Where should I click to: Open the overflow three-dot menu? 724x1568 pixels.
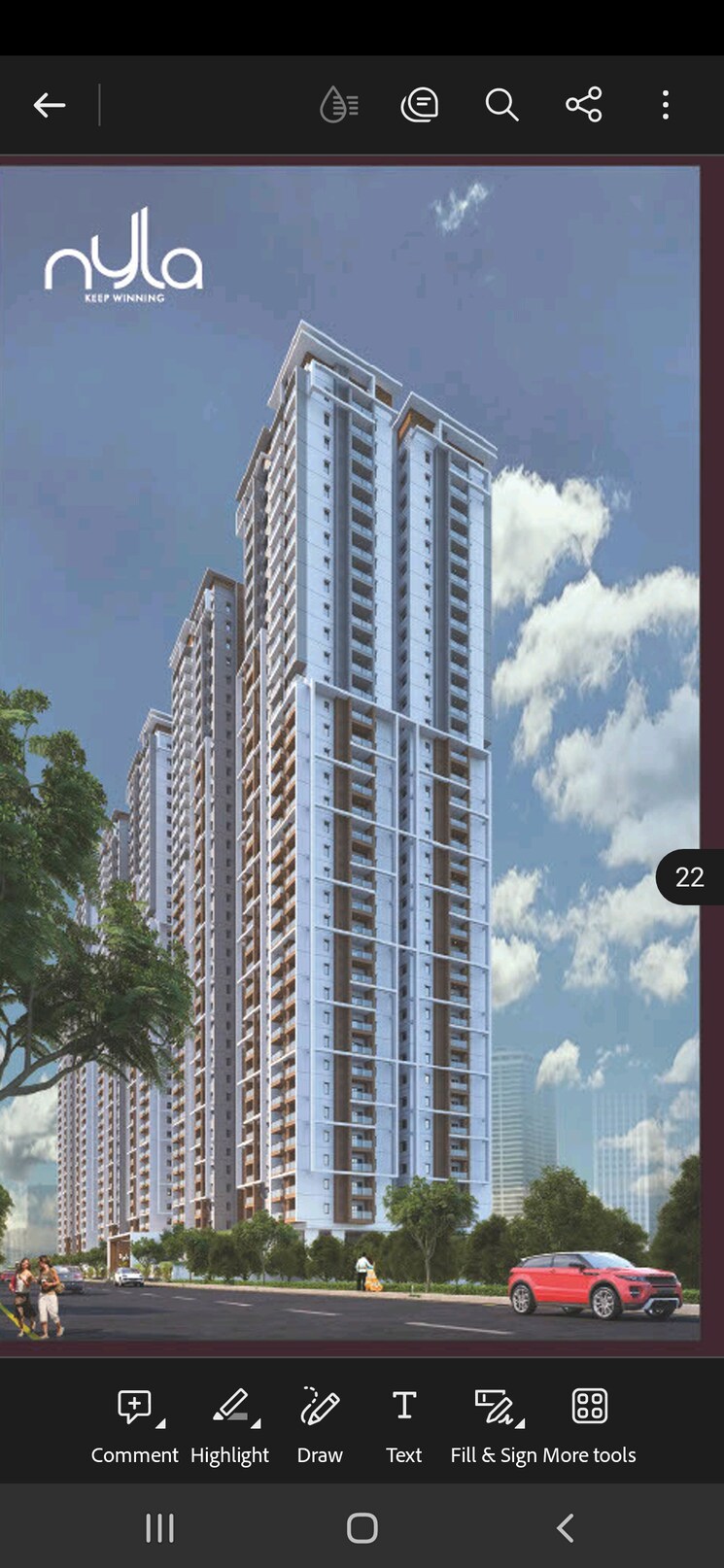click(665, 104)
